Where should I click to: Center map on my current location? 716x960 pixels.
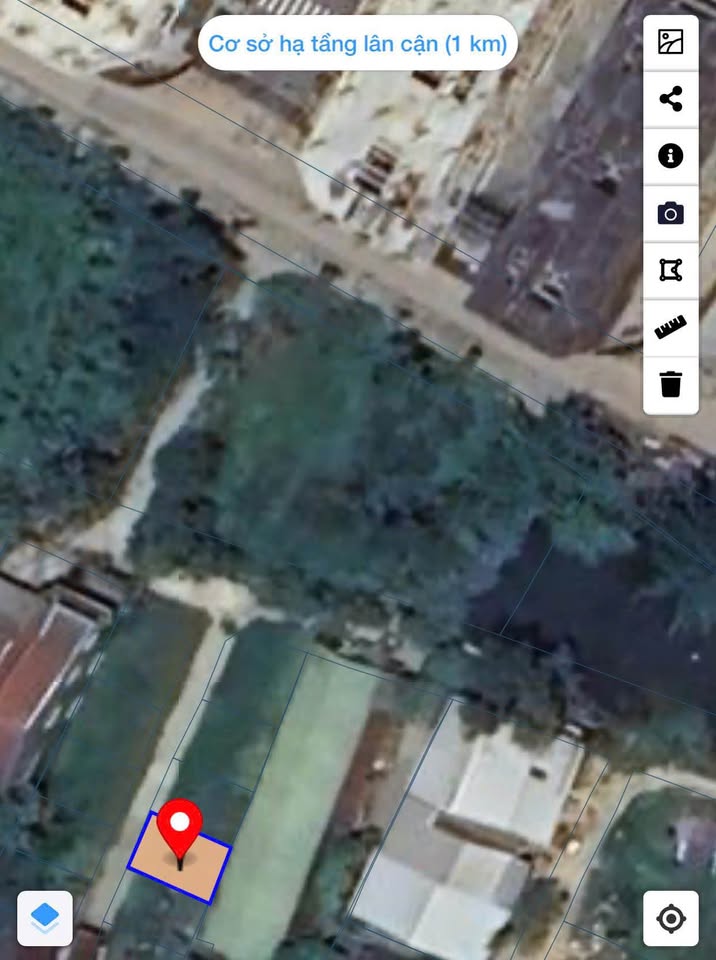[x=670, y=917]
